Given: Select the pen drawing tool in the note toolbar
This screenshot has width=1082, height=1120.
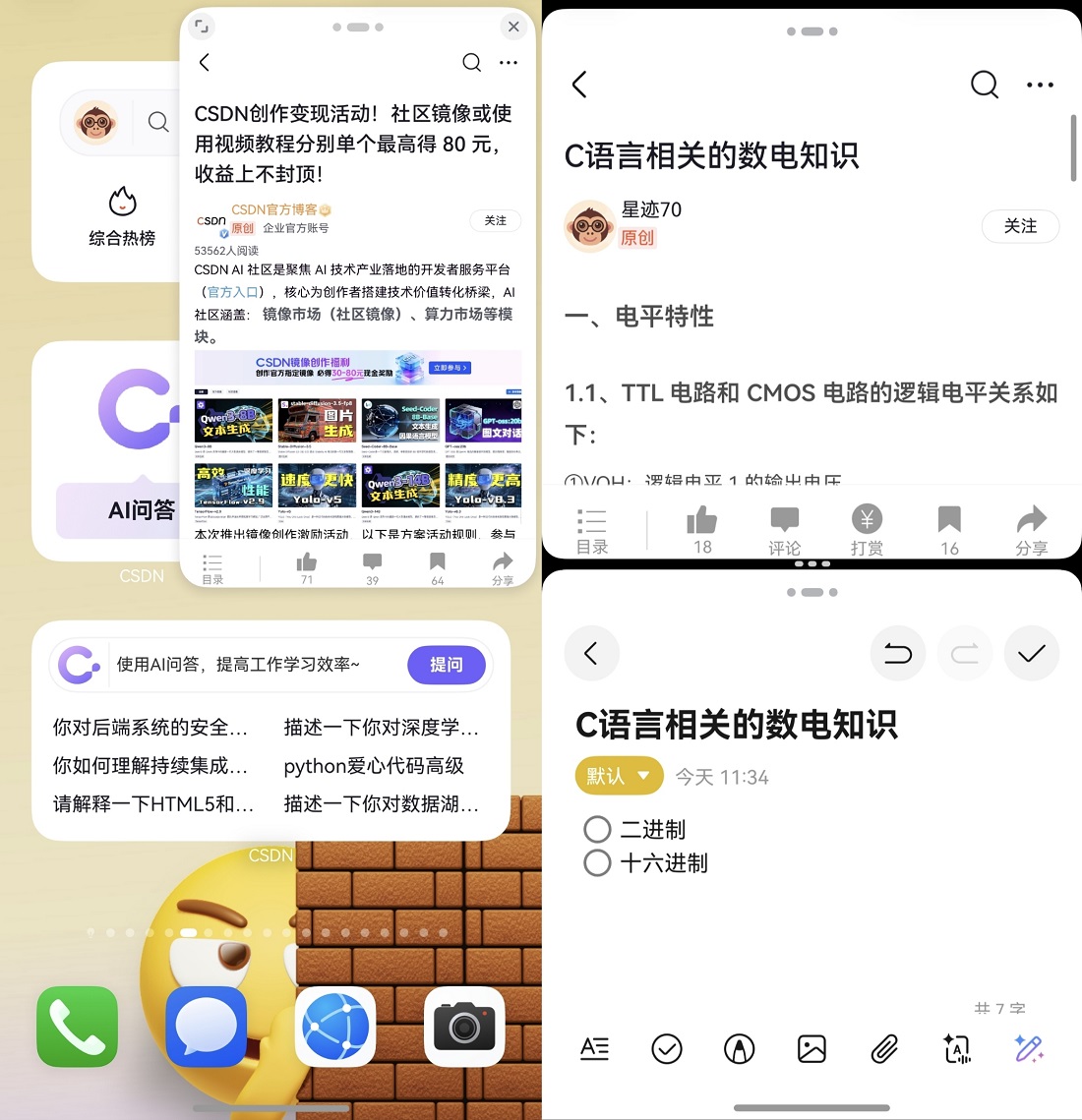Looking at the screenshot, I should pos(740,1048).
